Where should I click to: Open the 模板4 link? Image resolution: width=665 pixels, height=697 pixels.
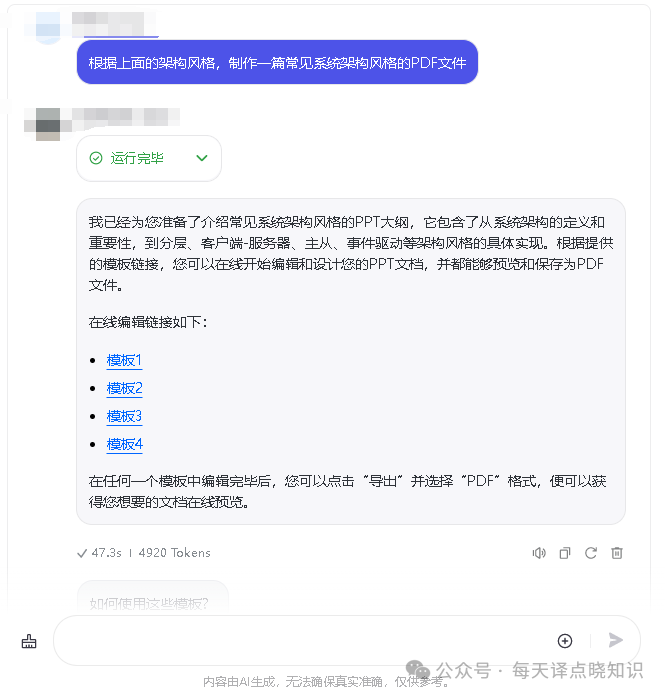point(124,444)
